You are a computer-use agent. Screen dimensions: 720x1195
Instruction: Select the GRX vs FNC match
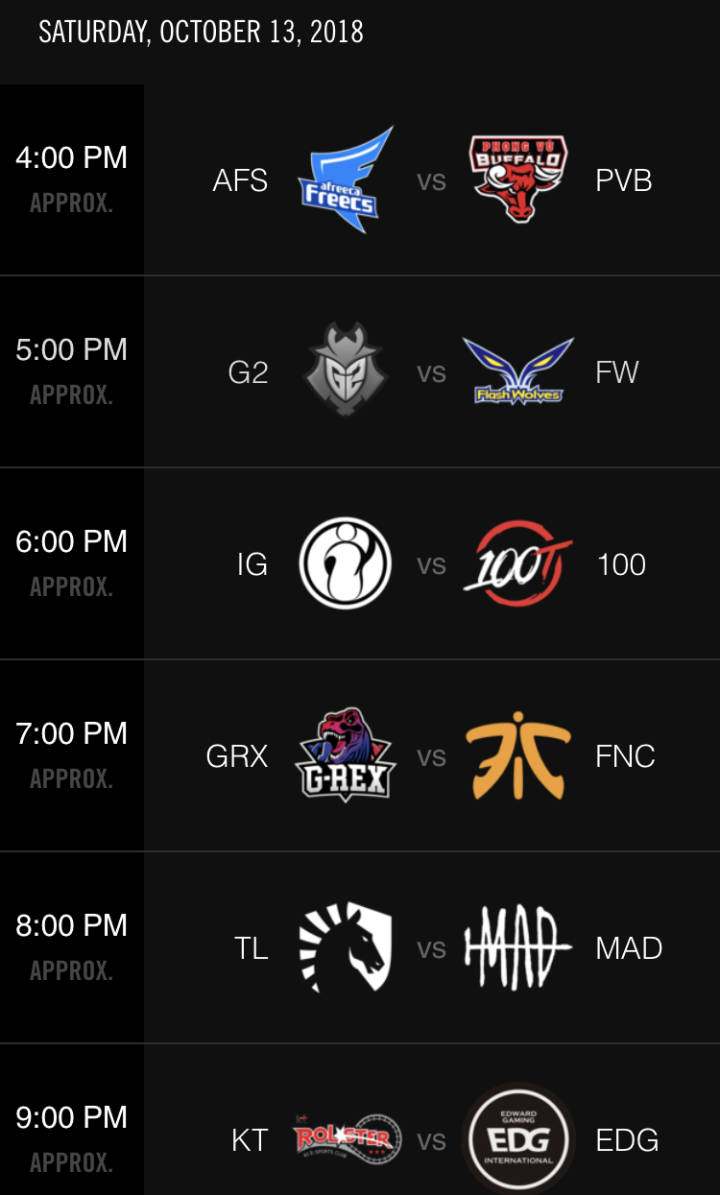(x=431, y=757)
